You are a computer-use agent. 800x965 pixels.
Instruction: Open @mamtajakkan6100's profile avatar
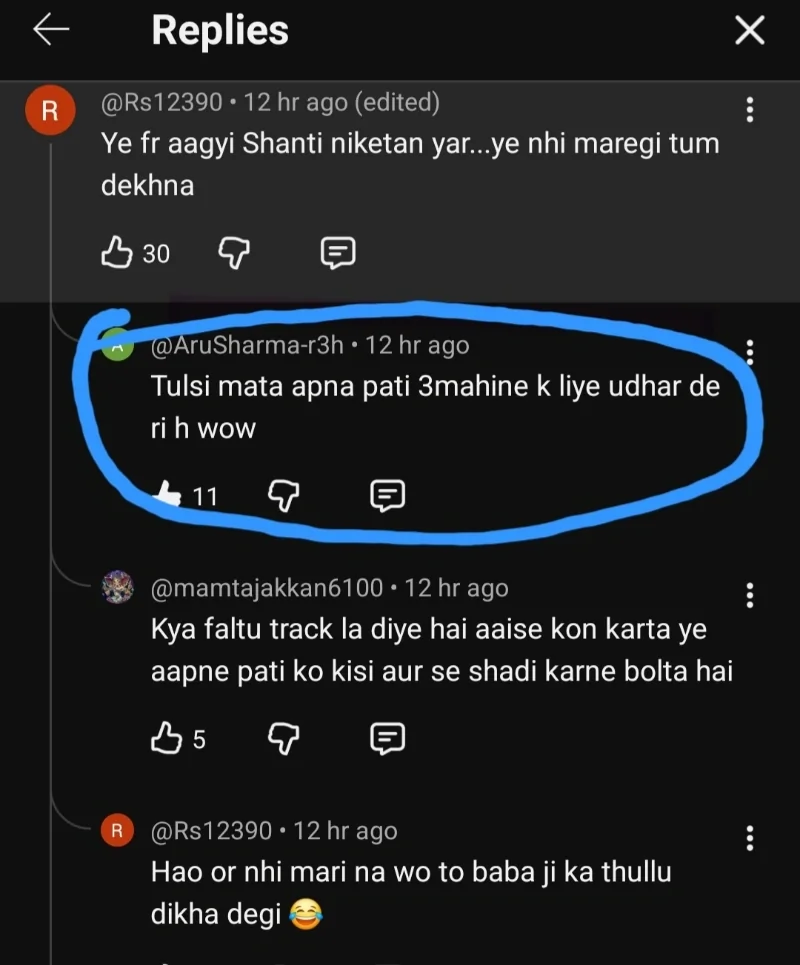point(118,588)
